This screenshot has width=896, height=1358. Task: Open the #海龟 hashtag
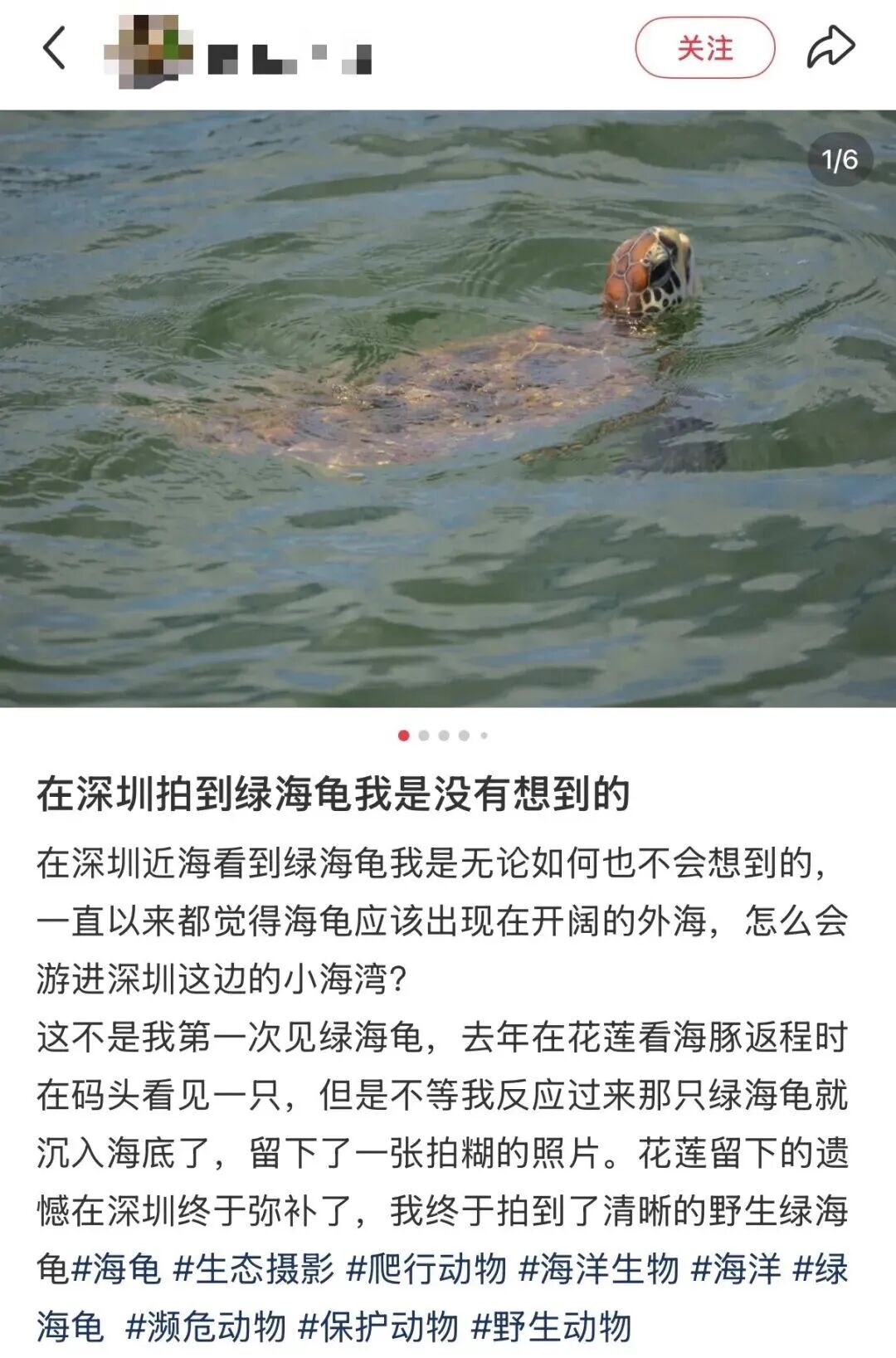coord(117,1268)
